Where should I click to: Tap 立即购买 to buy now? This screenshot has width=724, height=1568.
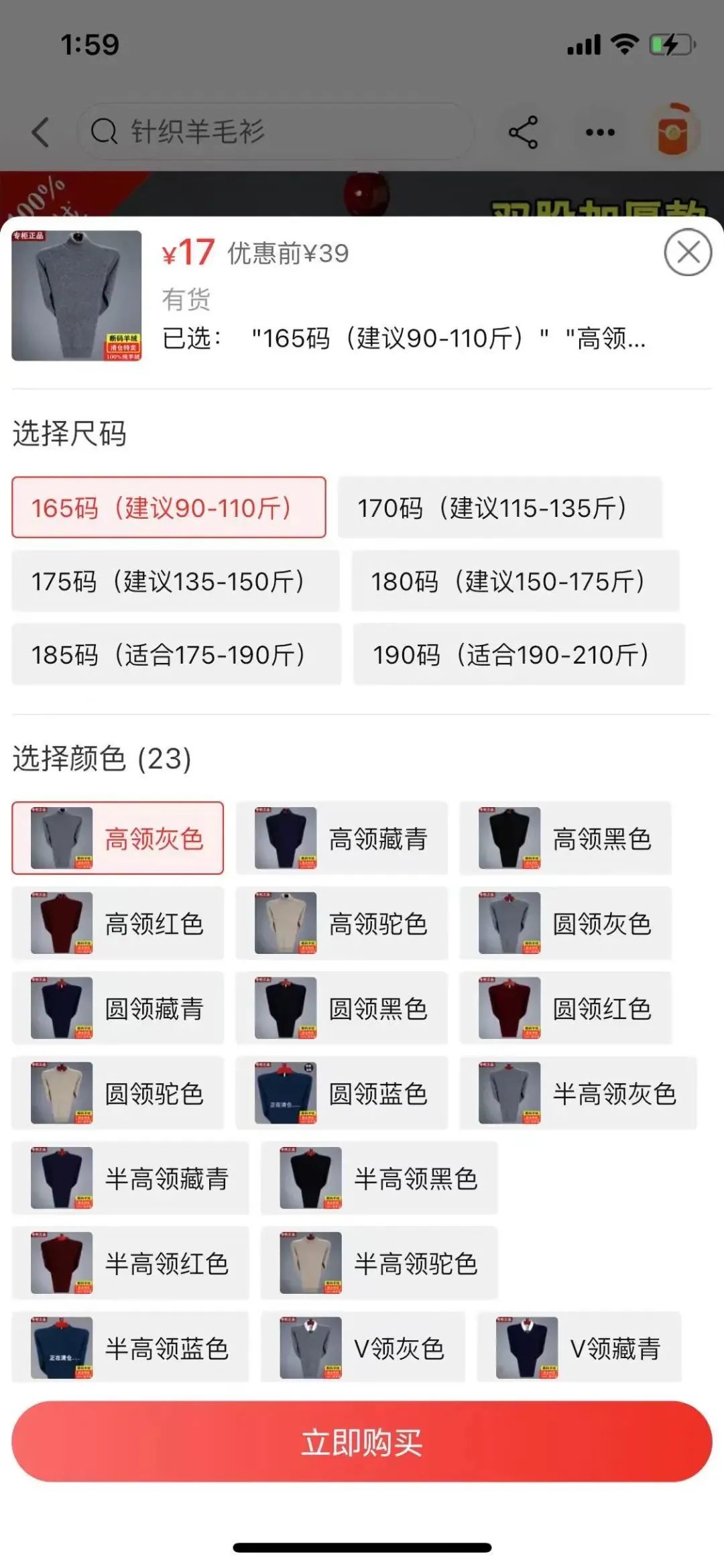click(x=362, y=1442)
